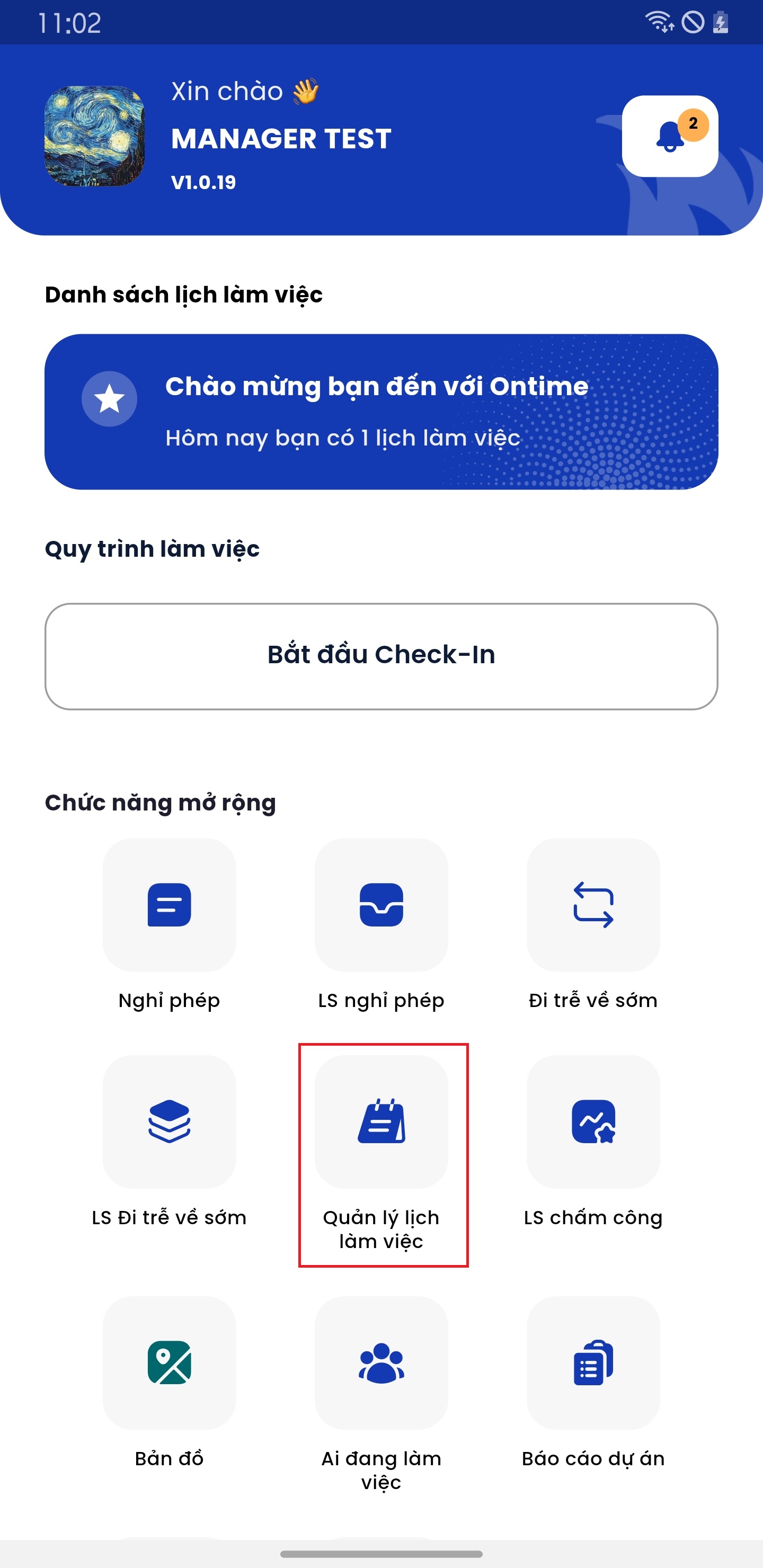Image resolution: width=763 pixels, height=1568 pixels.
Task: Open the Ontime welcome schedule card
Action: [381, 412]
